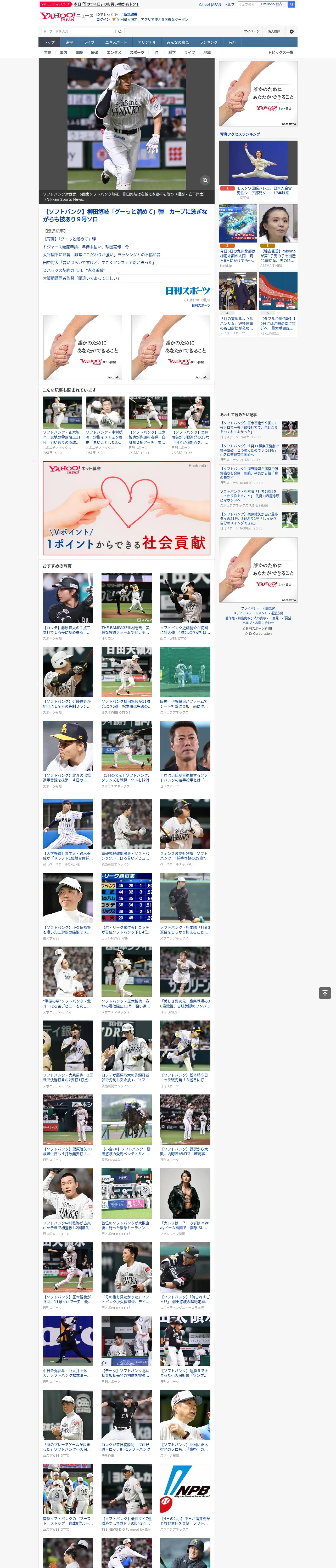Open the パ・リーグ順位表 photo tile
This screenshot has height=1568, width=336.
point(126,898)
